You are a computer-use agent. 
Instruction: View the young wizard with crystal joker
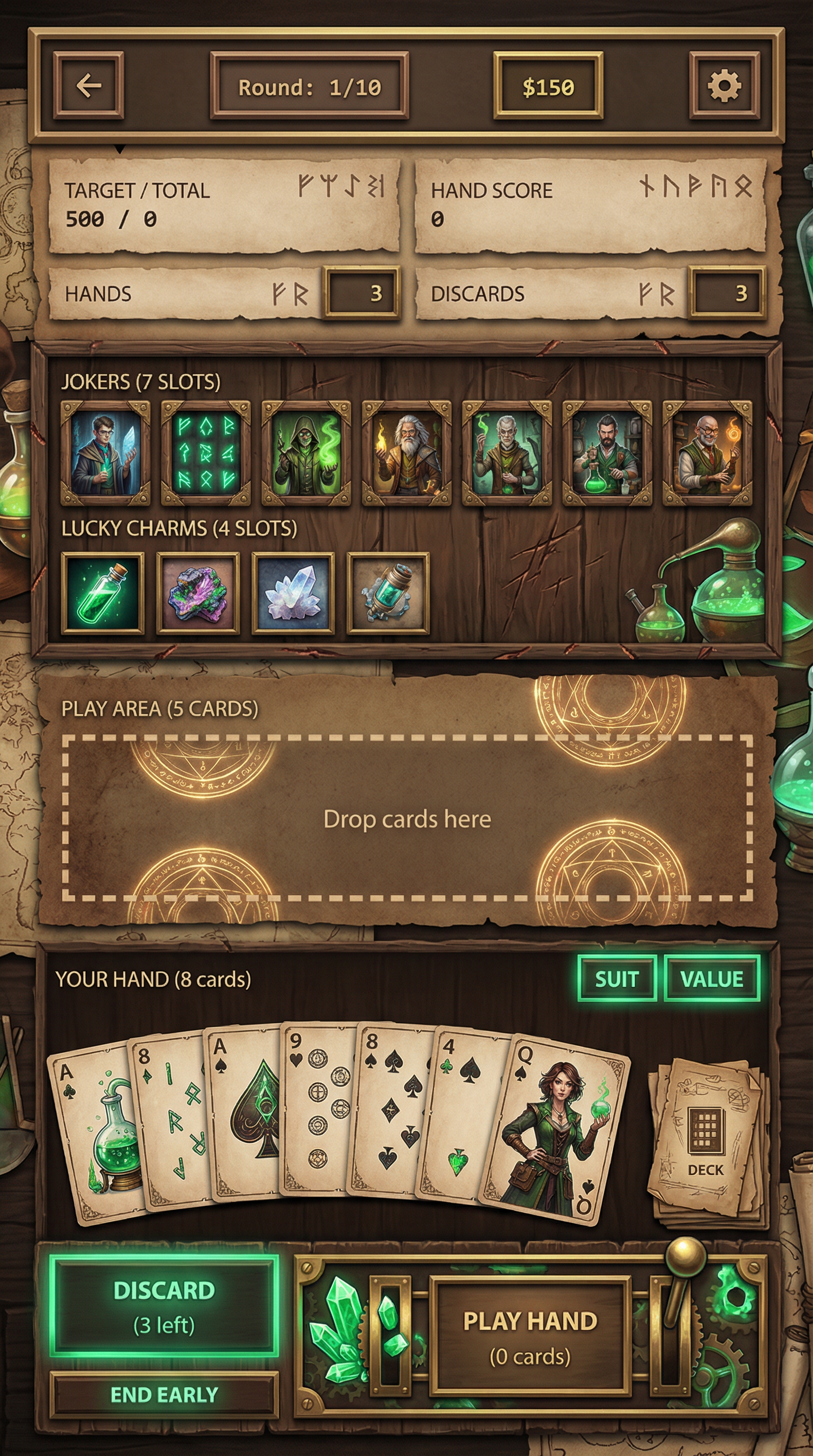click(105, 453)
